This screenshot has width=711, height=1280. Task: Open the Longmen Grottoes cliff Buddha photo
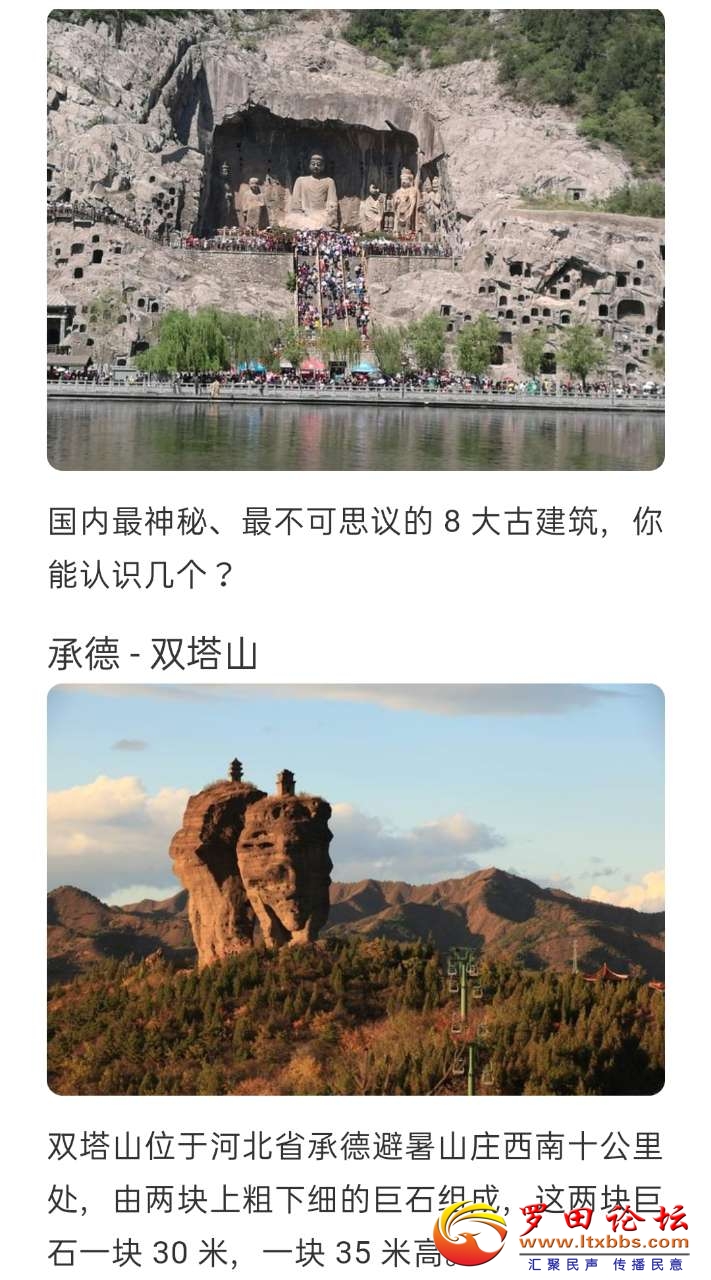click(x=355, y=240)
